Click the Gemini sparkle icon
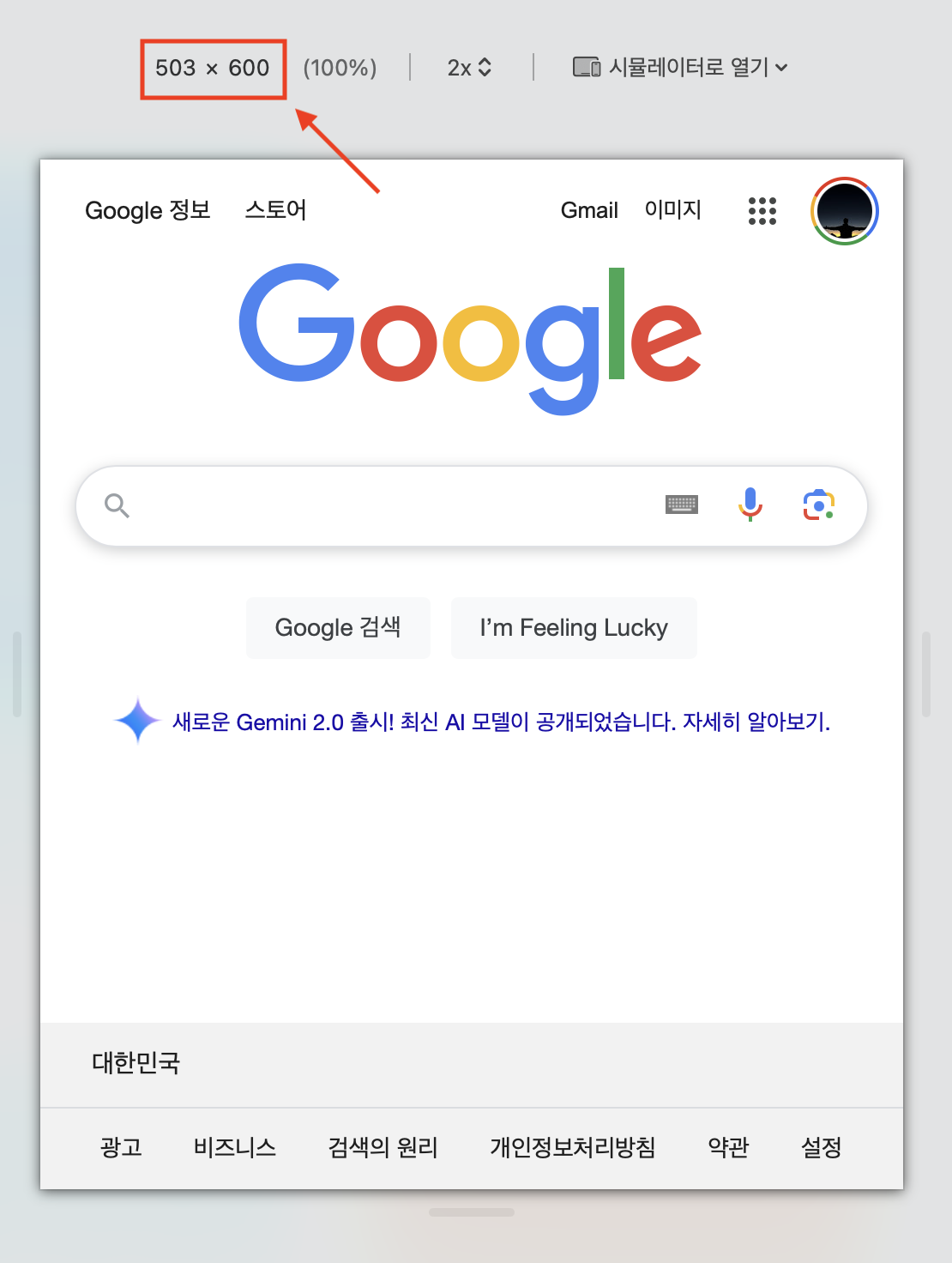The height and width of the screenshot is (1263, 952). pyautogui.click(x=138, y=721)
